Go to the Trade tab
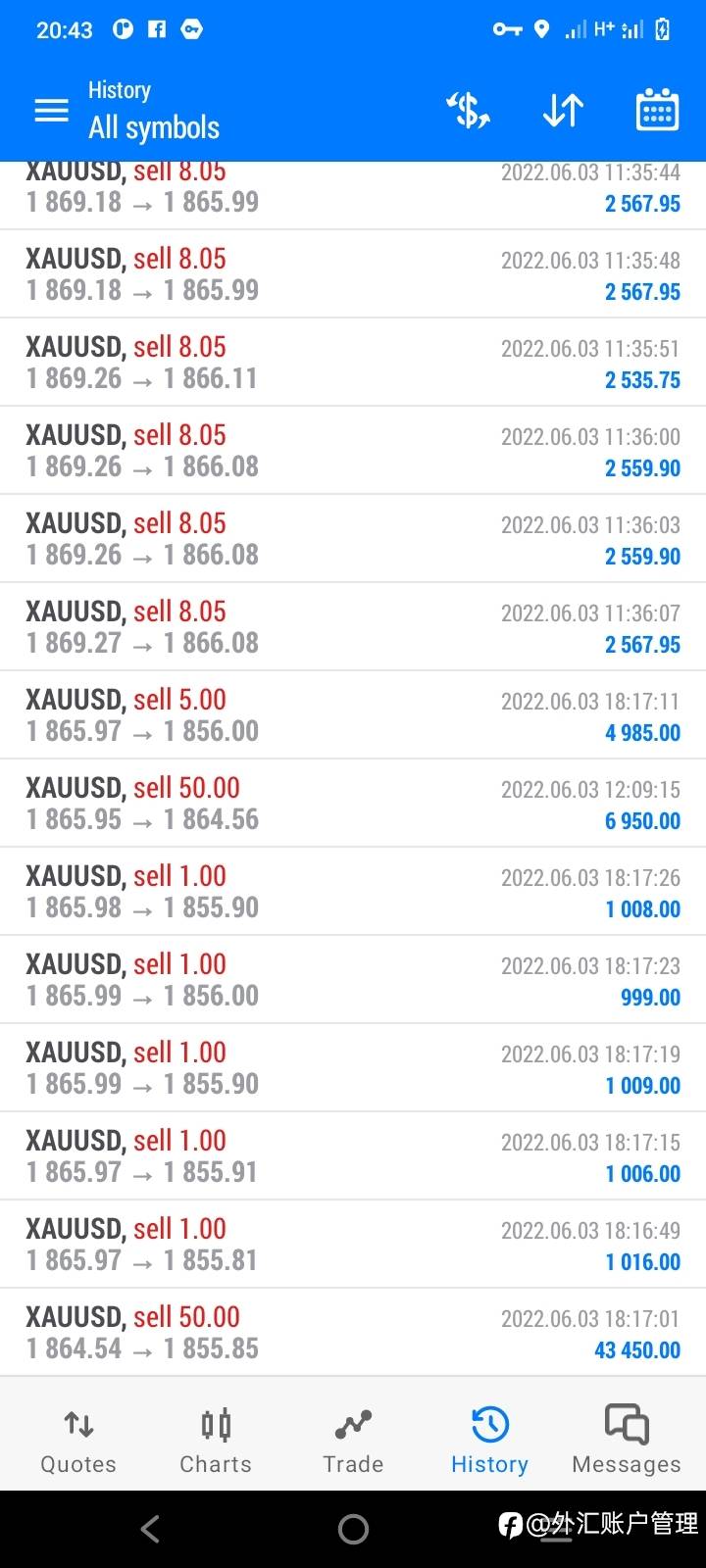 click(353, 1441)
